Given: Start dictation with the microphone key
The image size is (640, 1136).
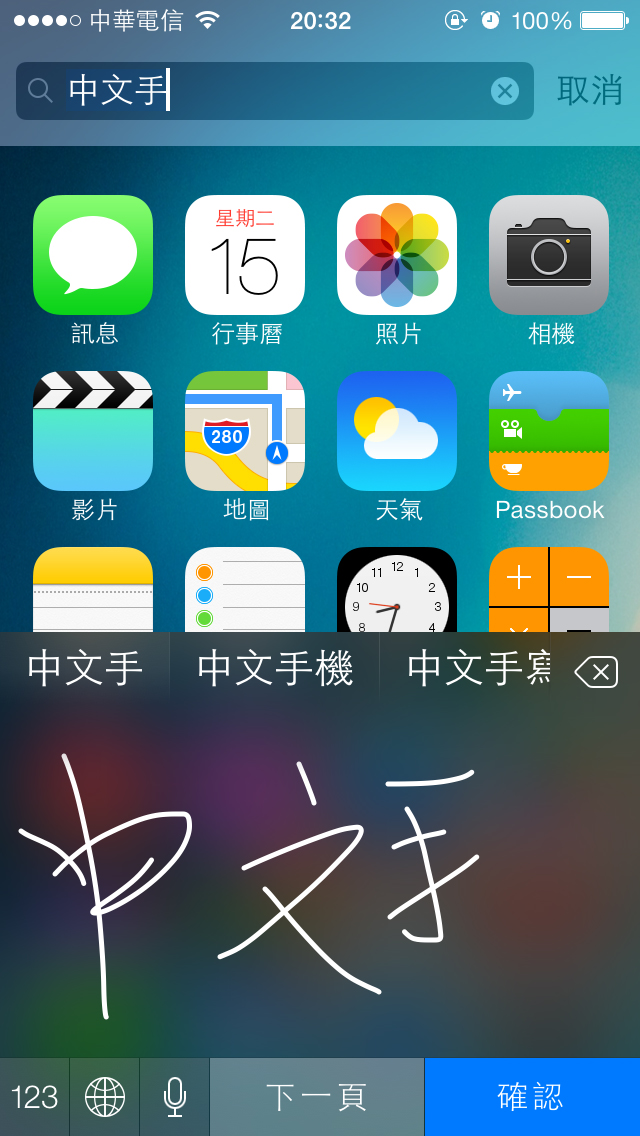Looking at the screenshot, I should [x=175, y=1097].
